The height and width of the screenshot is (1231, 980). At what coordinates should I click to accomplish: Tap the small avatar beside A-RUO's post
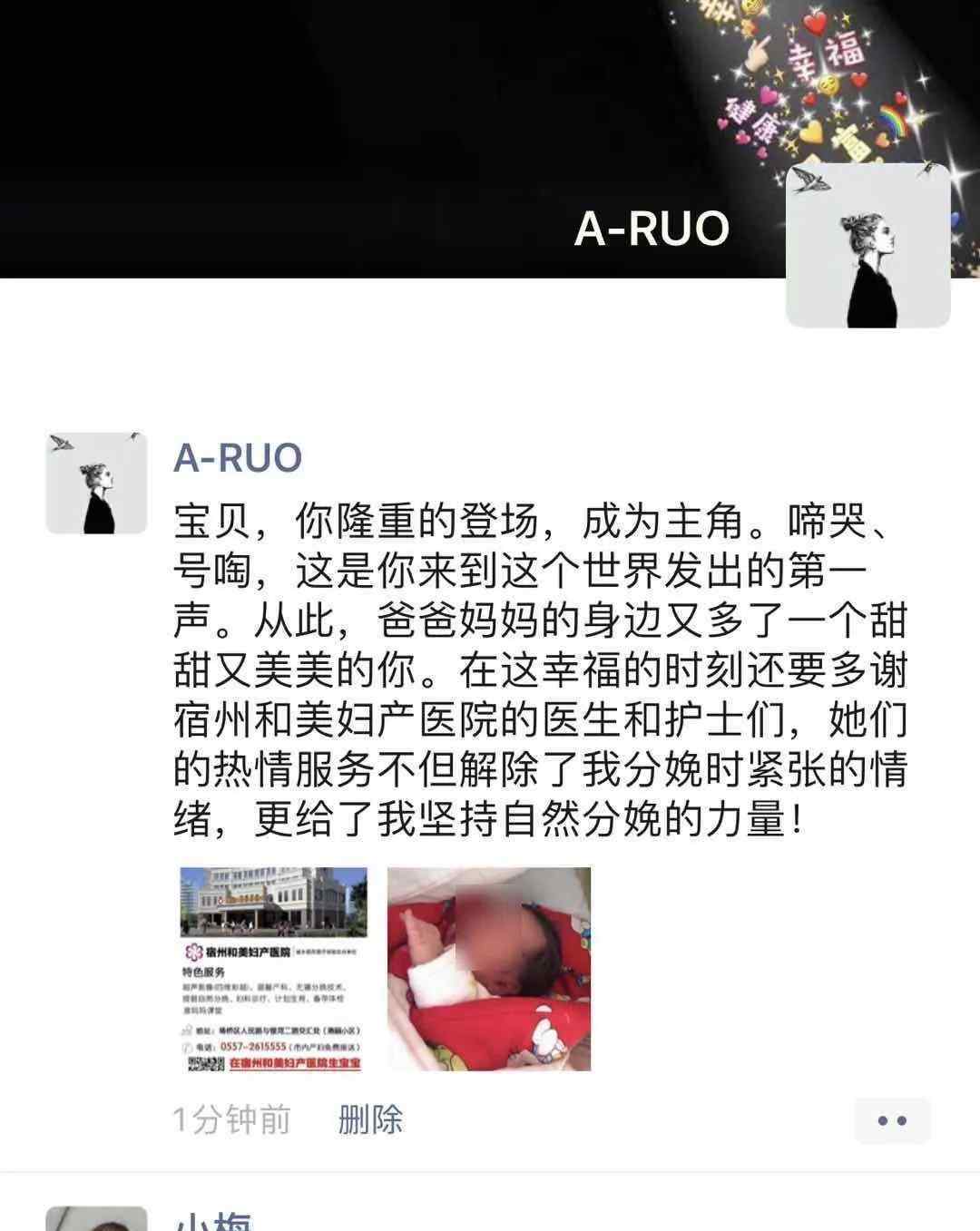[96, 484]
